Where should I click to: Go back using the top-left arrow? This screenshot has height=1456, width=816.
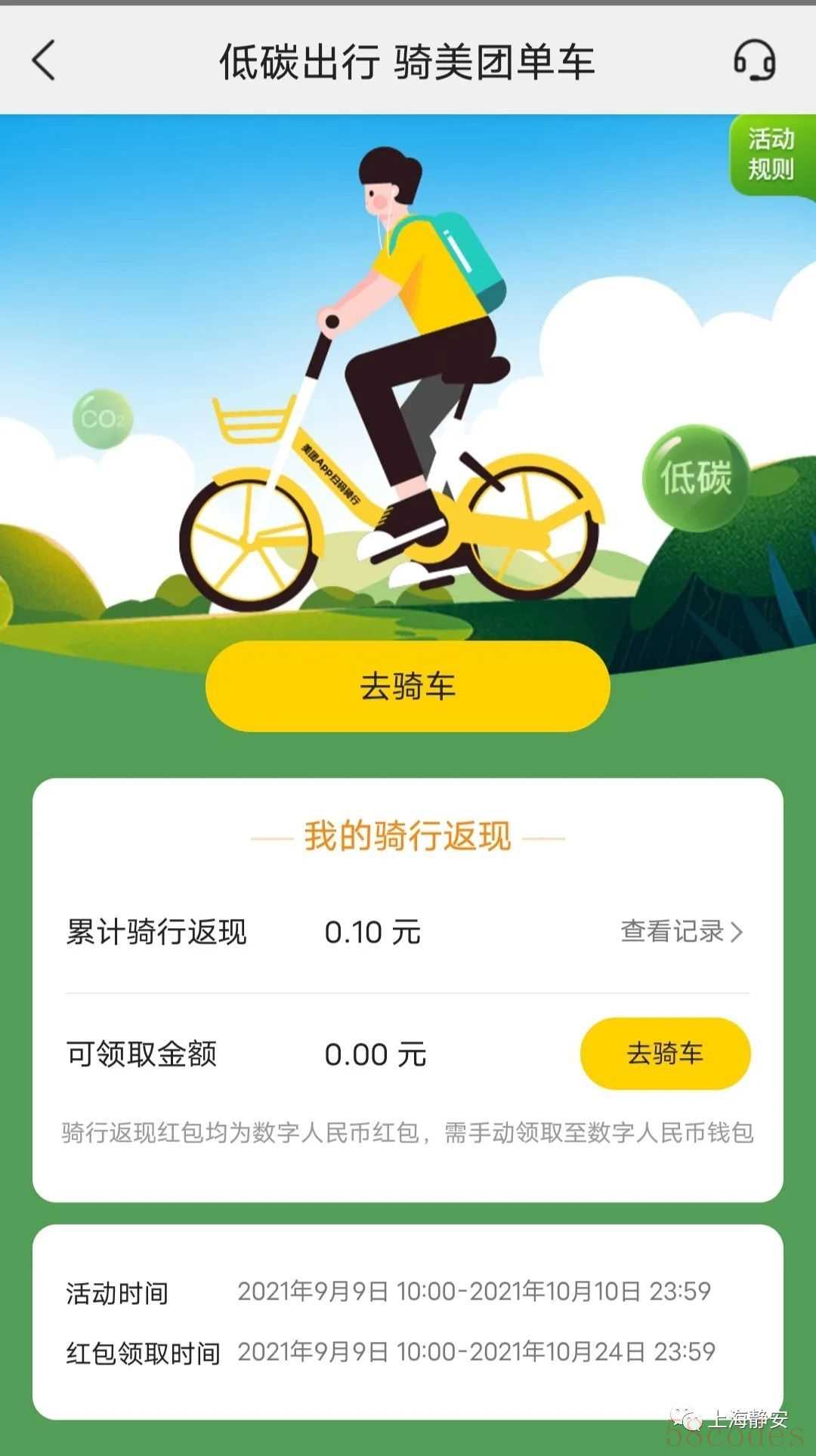pos(44,60)
